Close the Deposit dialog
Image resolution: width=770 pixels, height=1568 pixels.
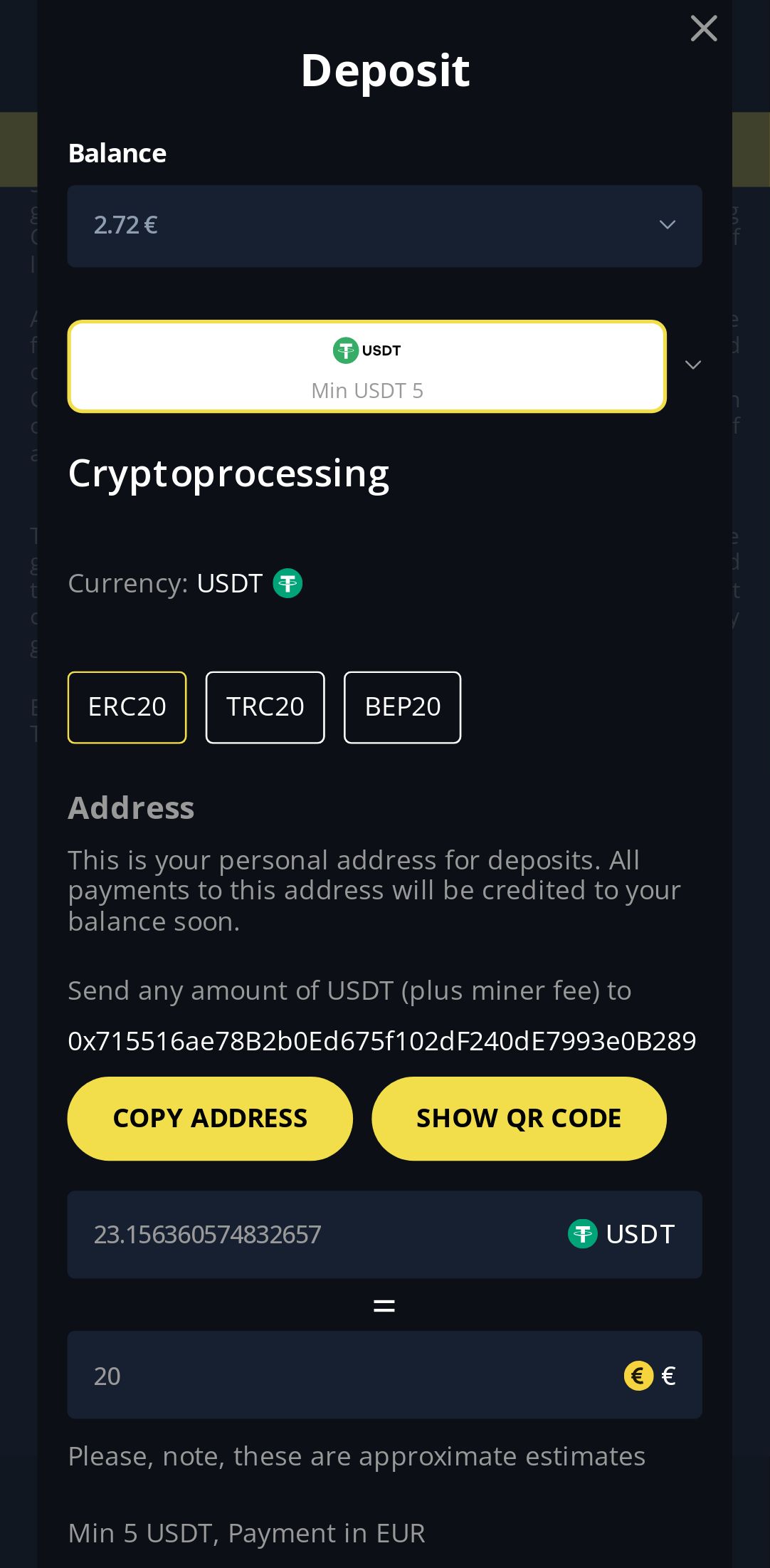coord(703,29)
